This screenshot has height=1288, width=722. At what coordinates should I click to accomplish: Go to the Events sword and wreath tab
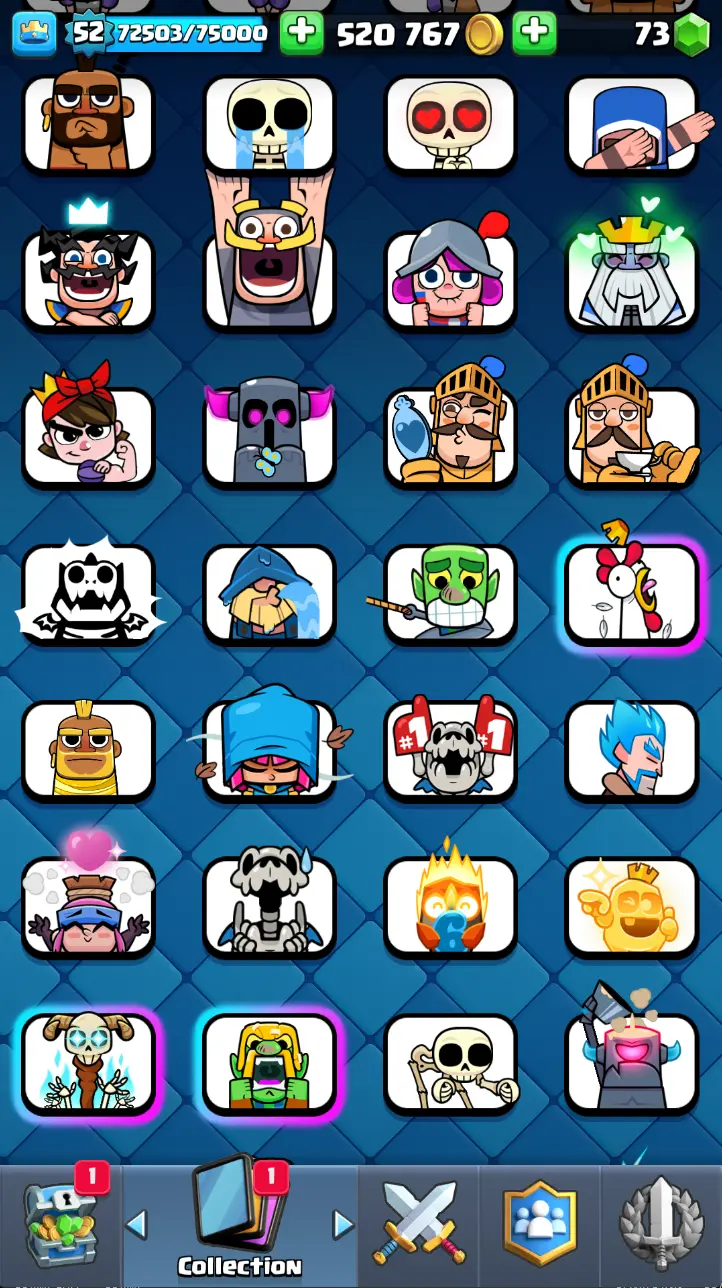(661, 1224)
